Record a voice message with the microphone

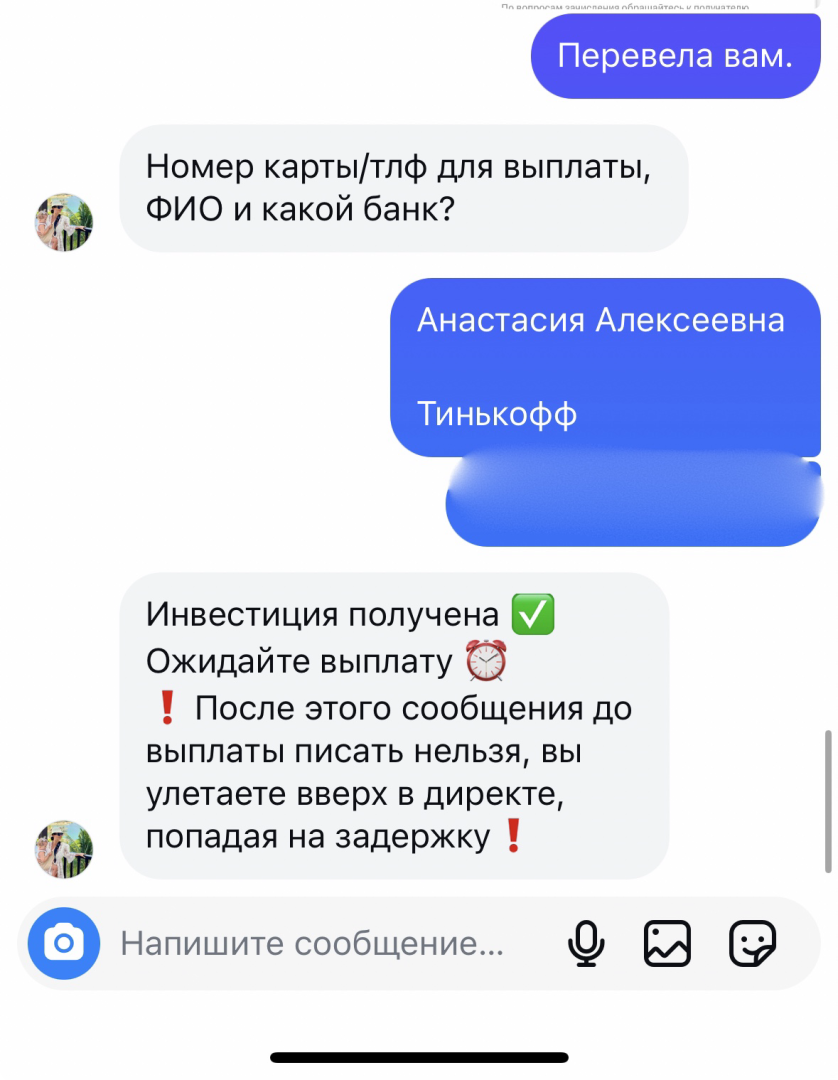point(586,943)
